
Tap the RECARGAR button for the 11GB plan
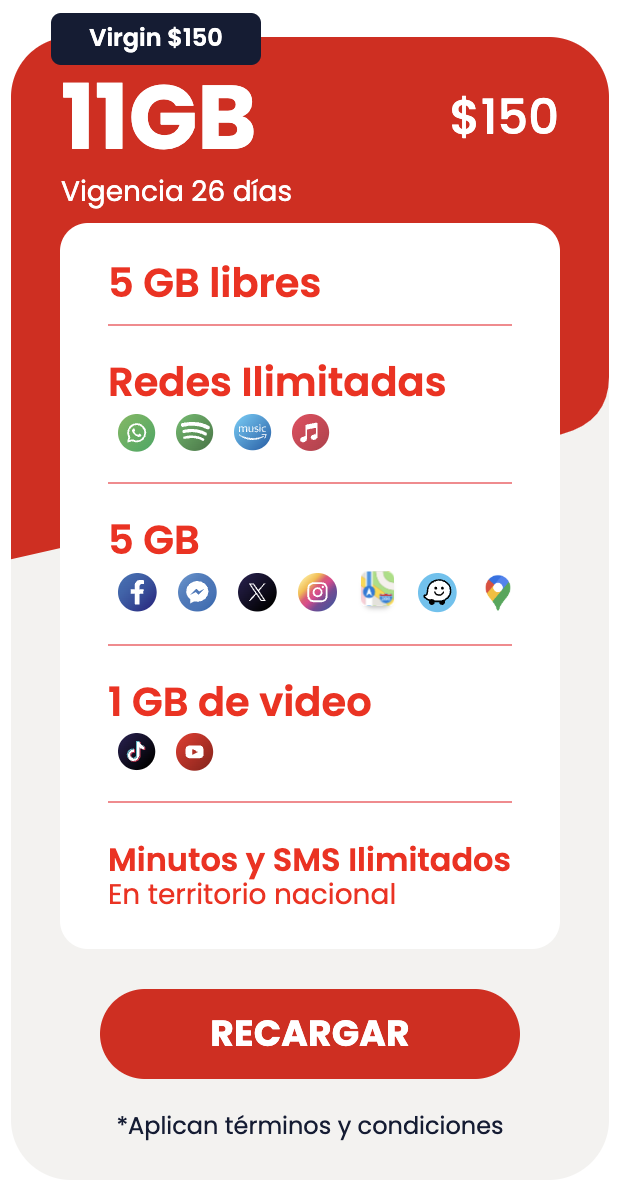[x=310, y=1034]
